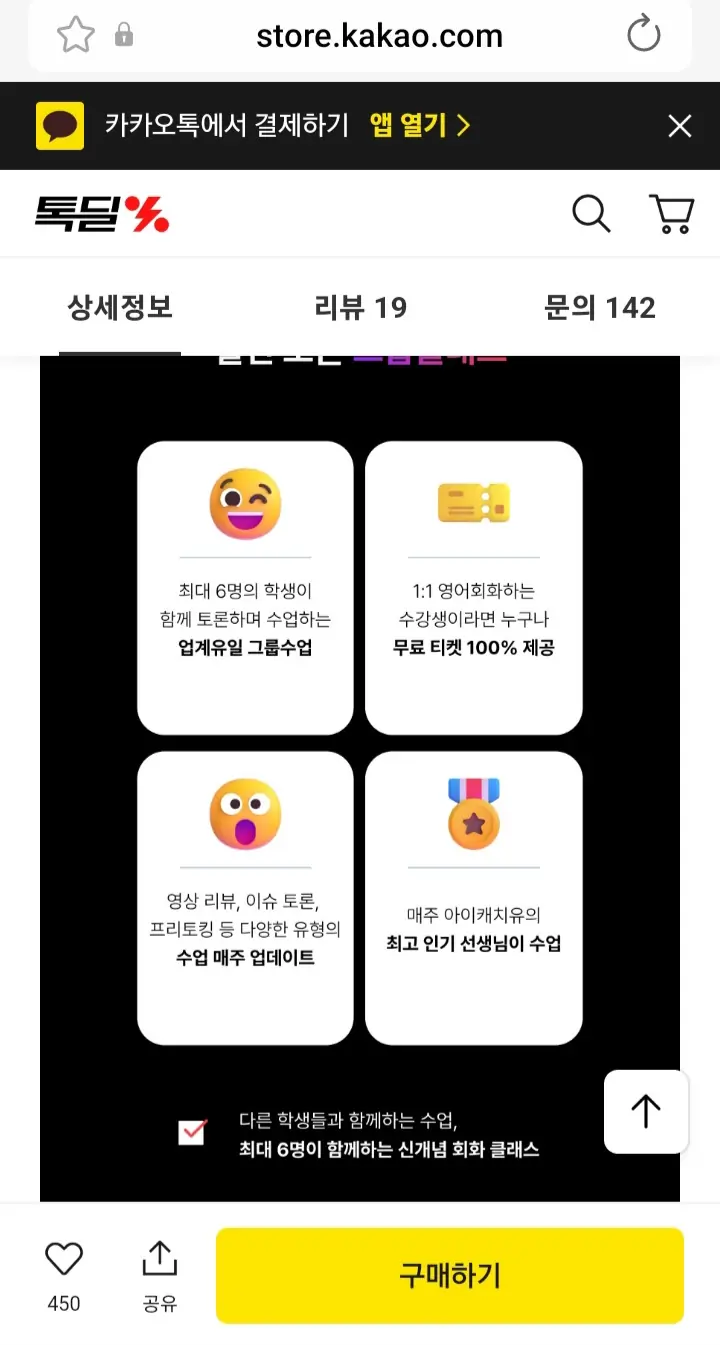Tap the yellow 구매하기 button
The width and height of the screenshot is (720, 1345).
tap(449, 1275)
